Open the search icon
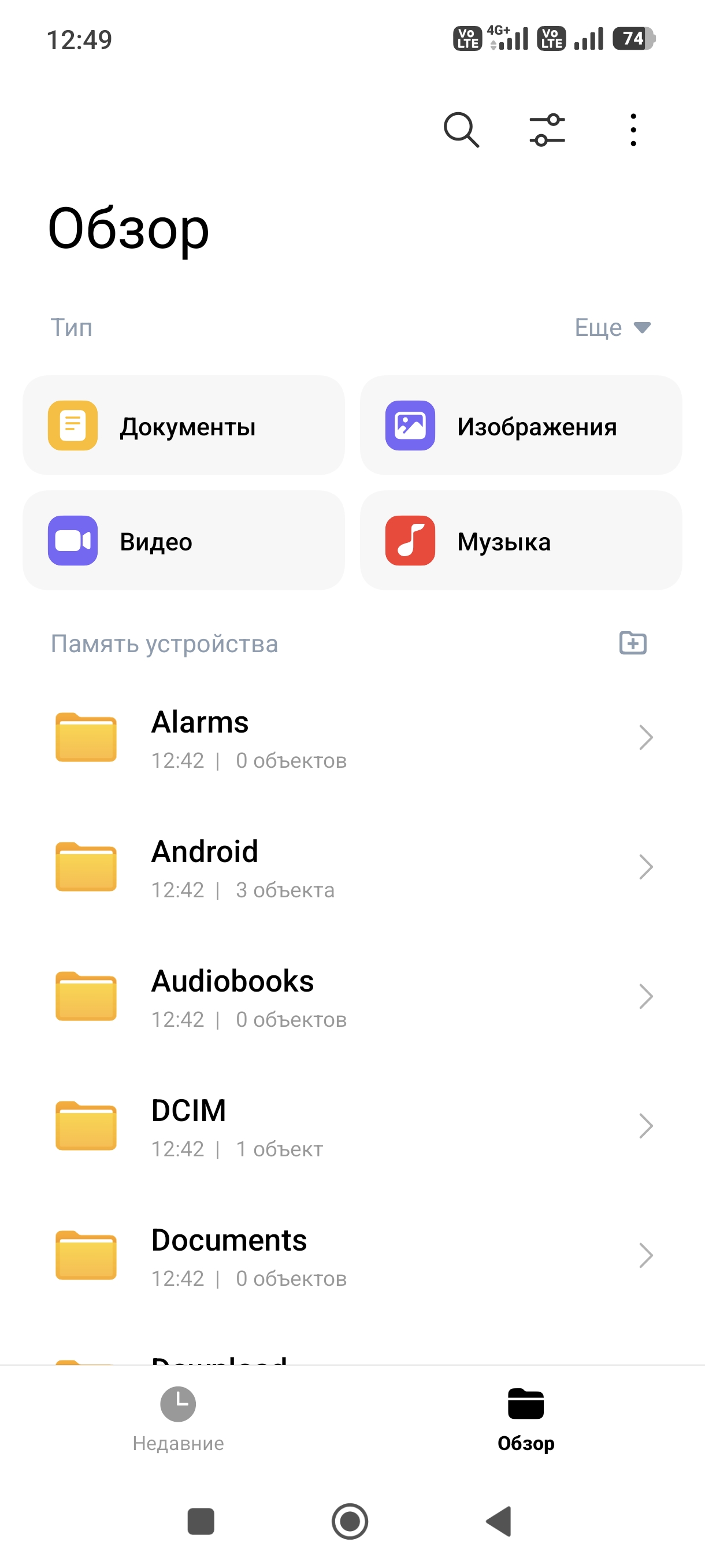Screen dimensions: 705x1568 coord(461,130)
